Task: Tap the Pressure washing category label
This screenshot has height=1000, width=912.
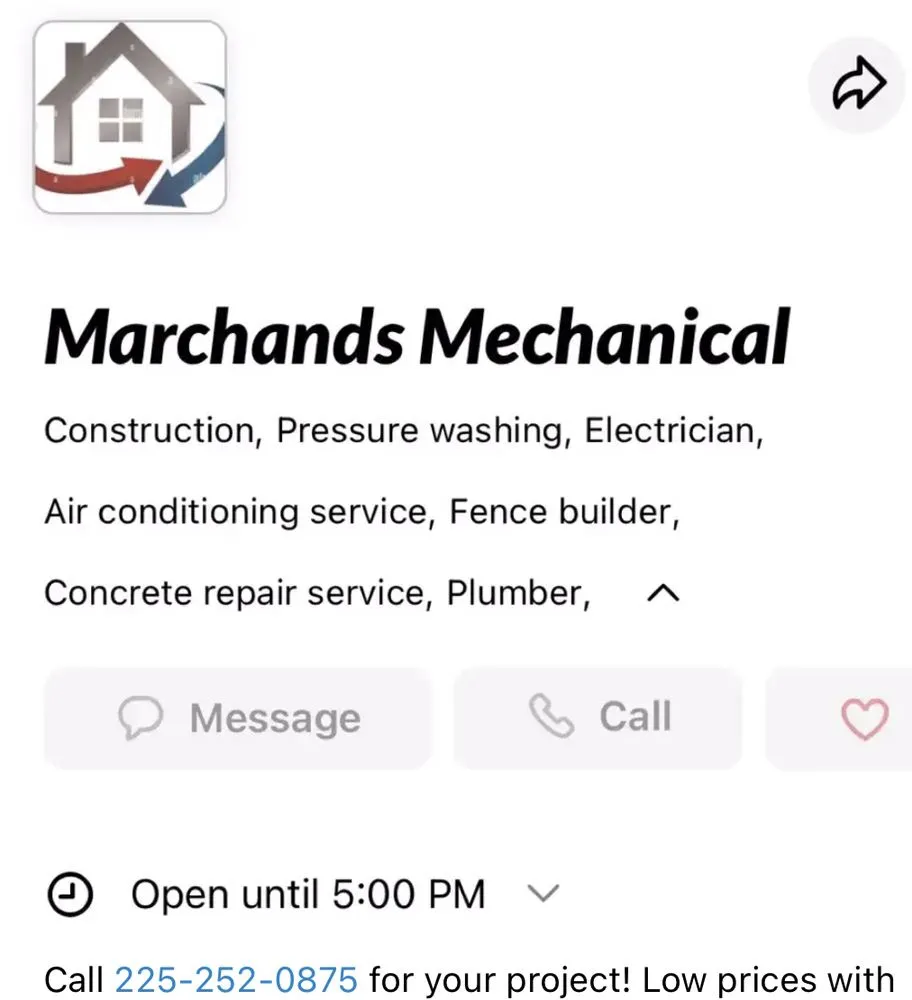Action: (420, 430)
